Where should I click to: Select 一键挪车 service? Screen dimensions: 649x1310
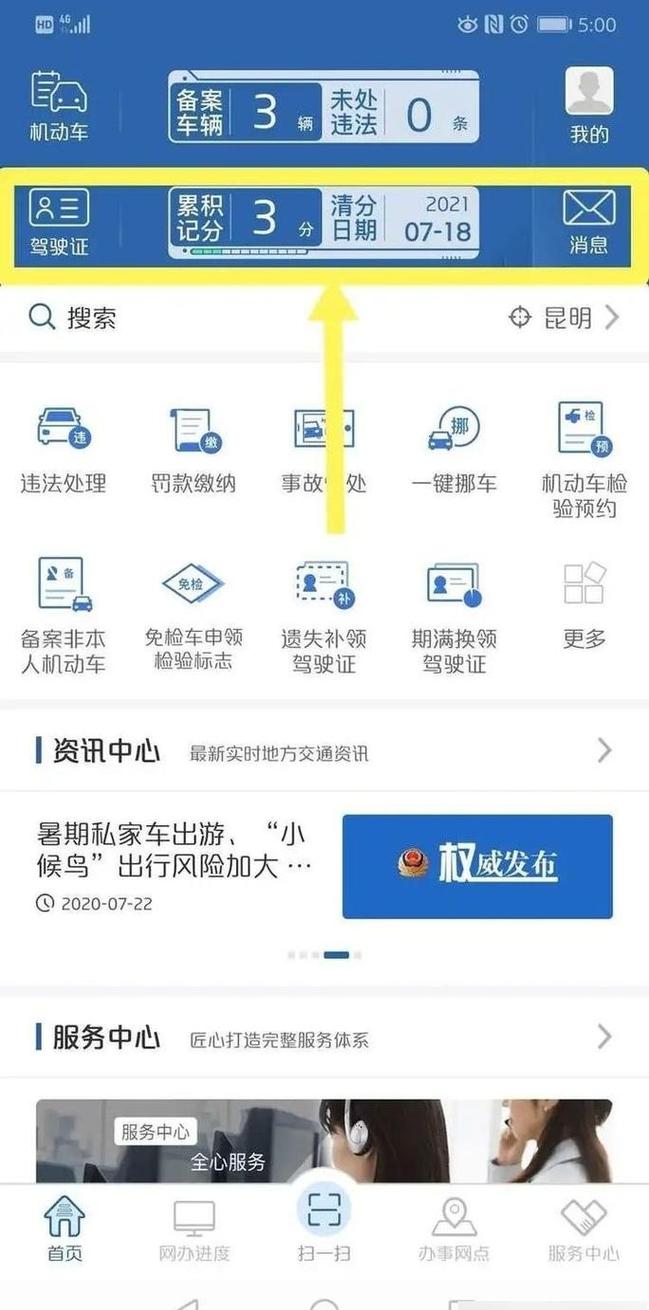pyautogui.click(x=454, y=449)
